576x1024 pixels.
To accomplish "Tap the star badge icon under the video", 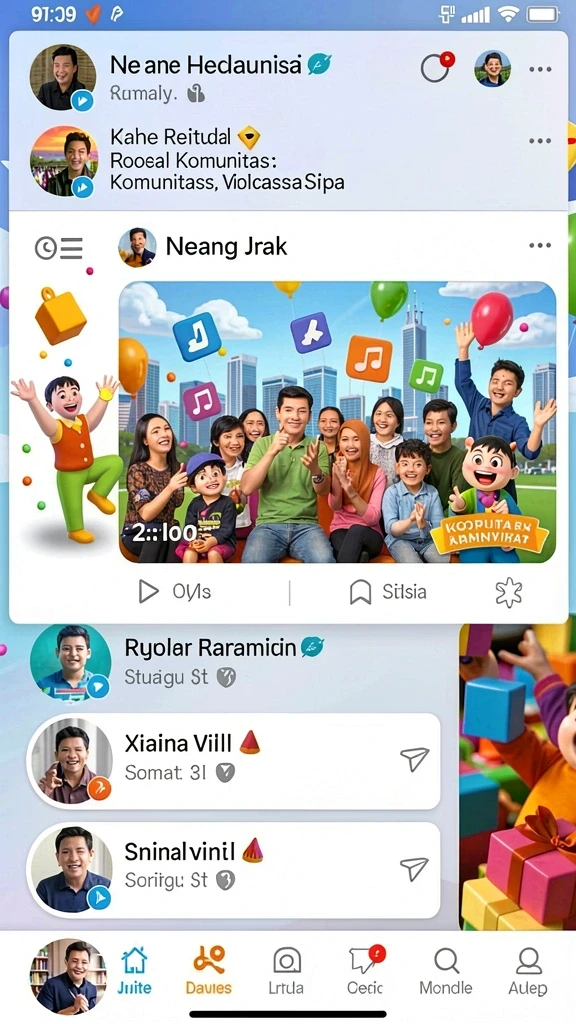I will click(x=509, y=592).
